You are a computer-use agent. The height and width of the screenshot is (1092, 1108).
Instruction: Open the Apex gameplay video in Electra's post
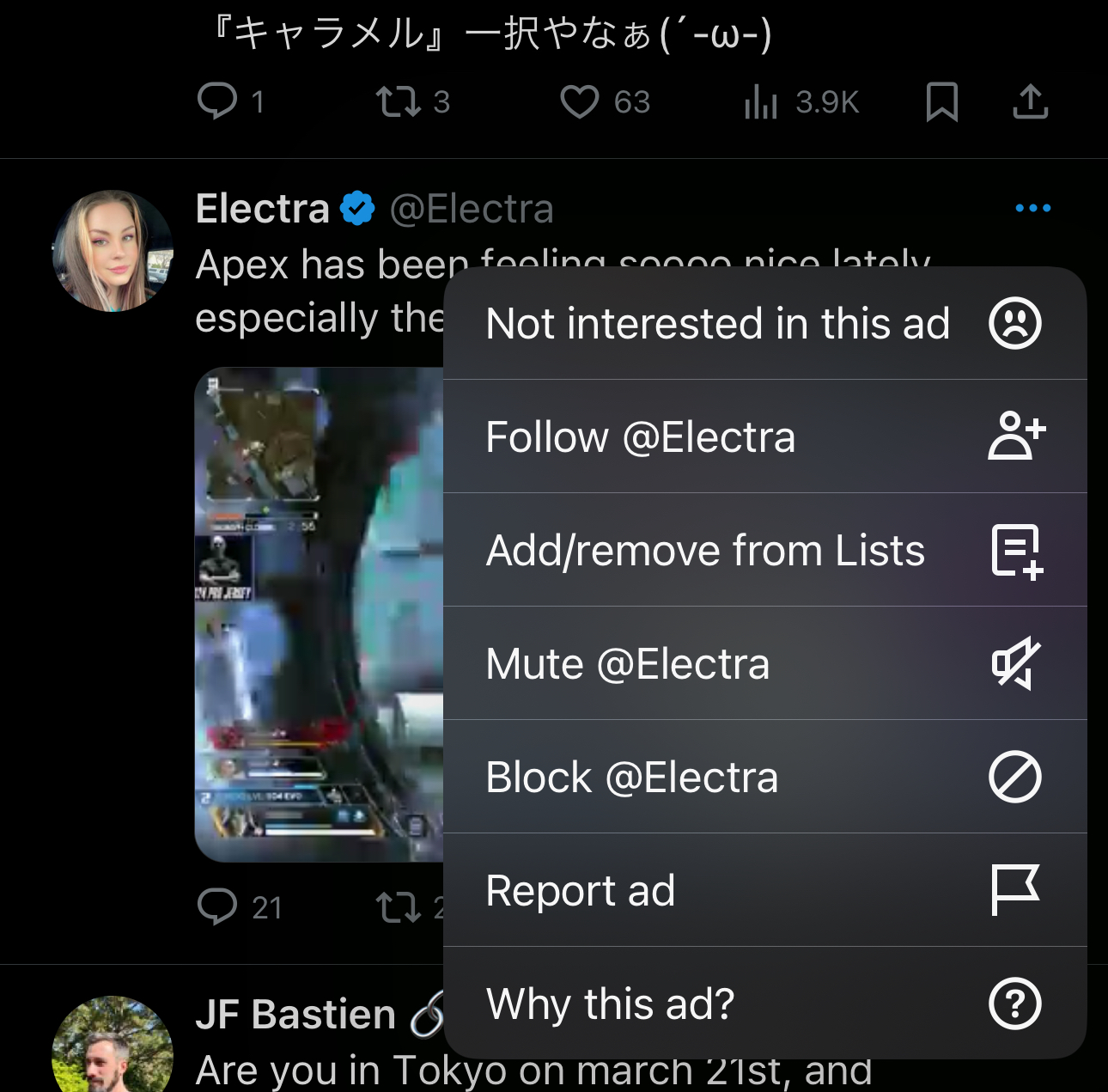click(x=320, y=614)
